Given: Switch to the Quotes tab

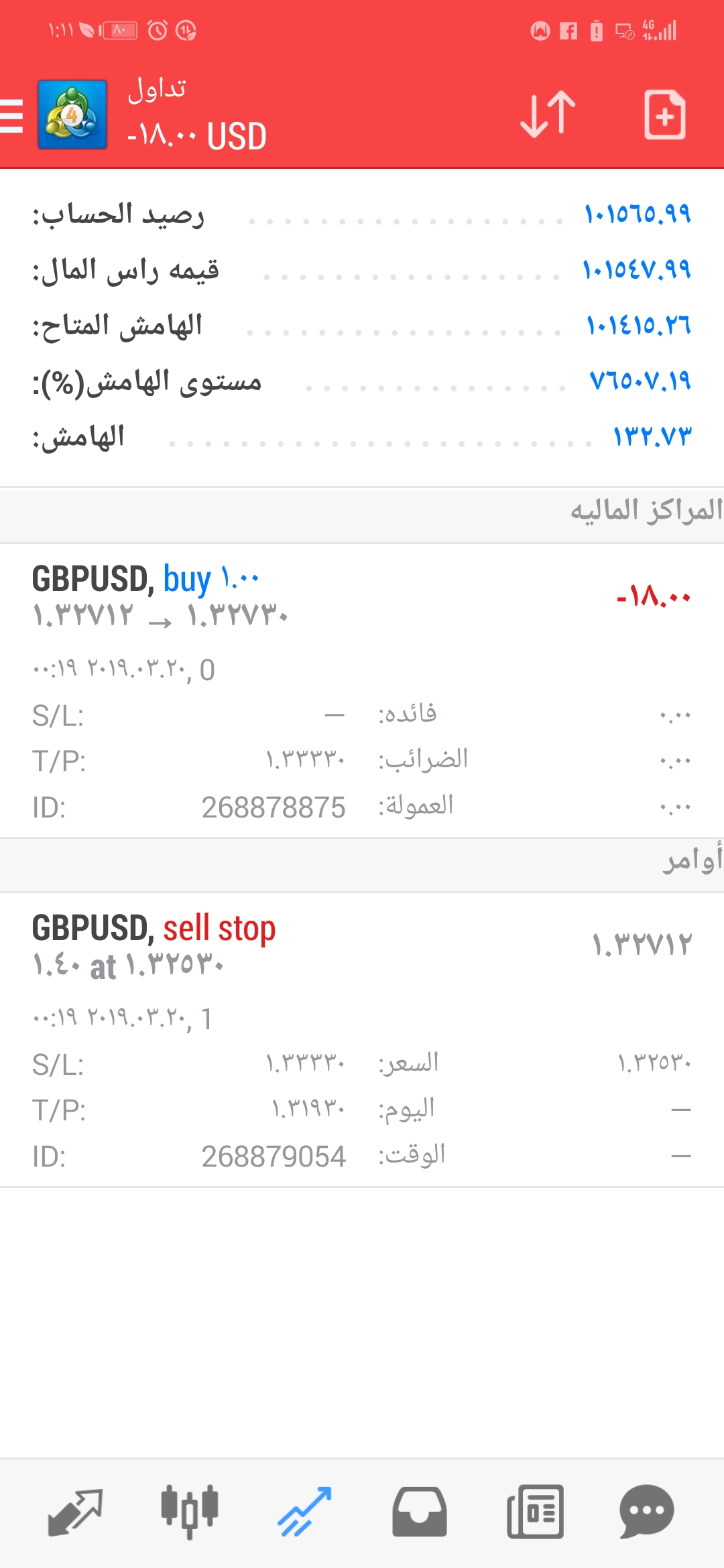Looking at the screenshot, I should click(75, 1512).
